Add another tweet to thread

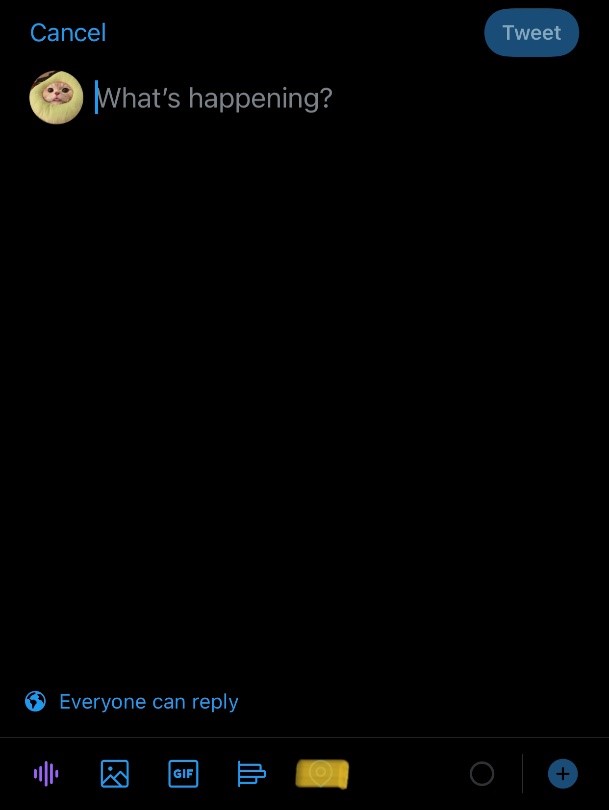tap(563, 773)
